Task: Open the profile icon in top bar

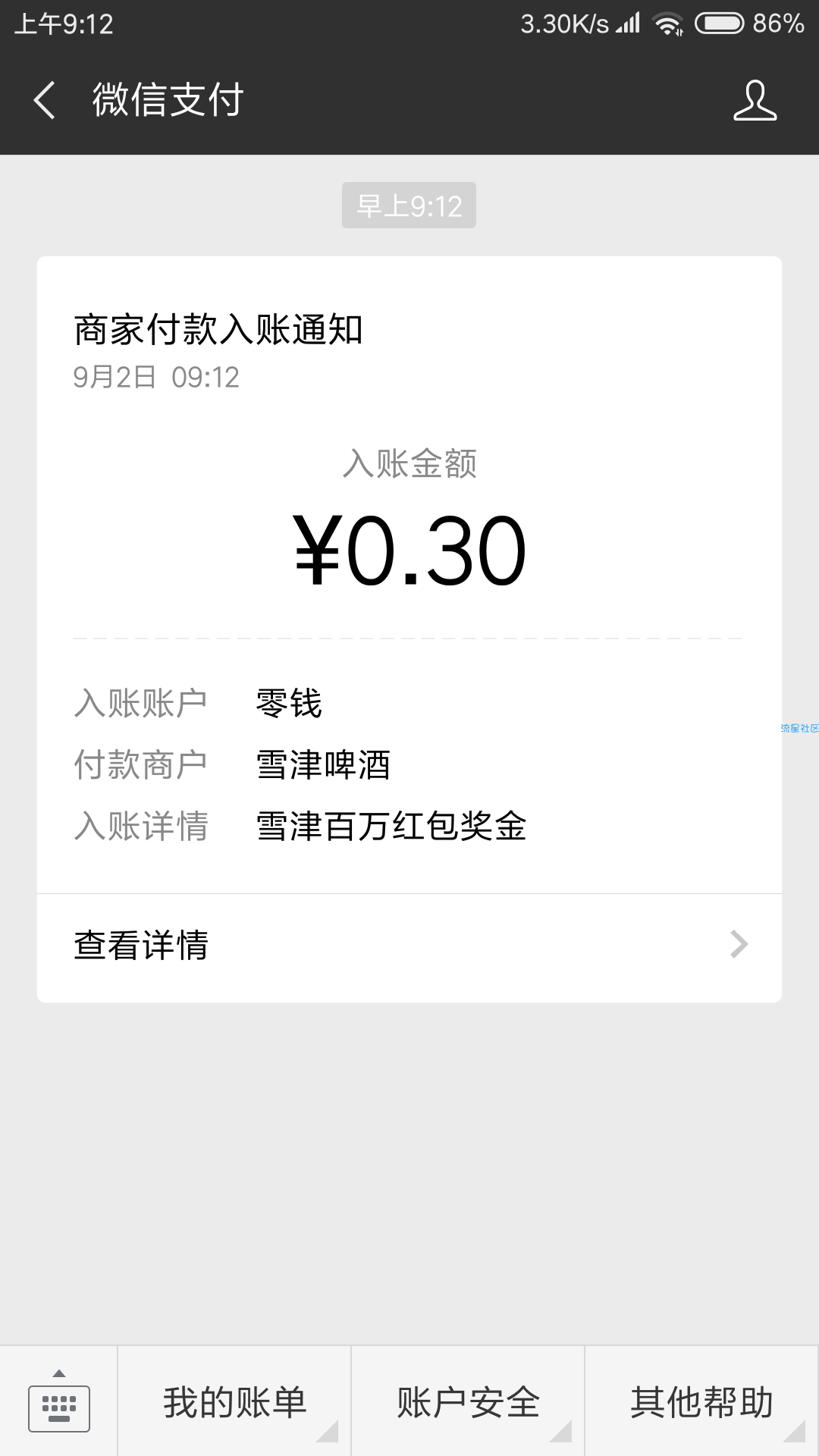Action: (x=755, y=100)
